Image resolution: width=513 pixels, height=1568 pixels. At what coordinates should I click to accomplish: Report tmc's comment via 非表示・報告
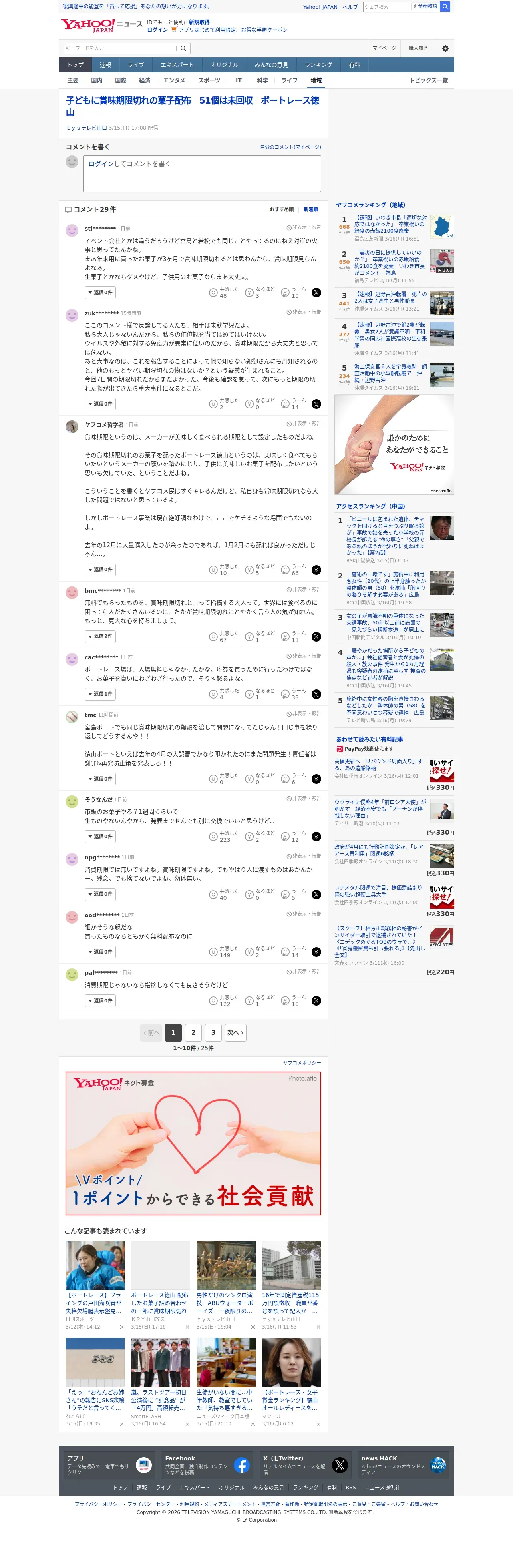[x=304, y=713]
